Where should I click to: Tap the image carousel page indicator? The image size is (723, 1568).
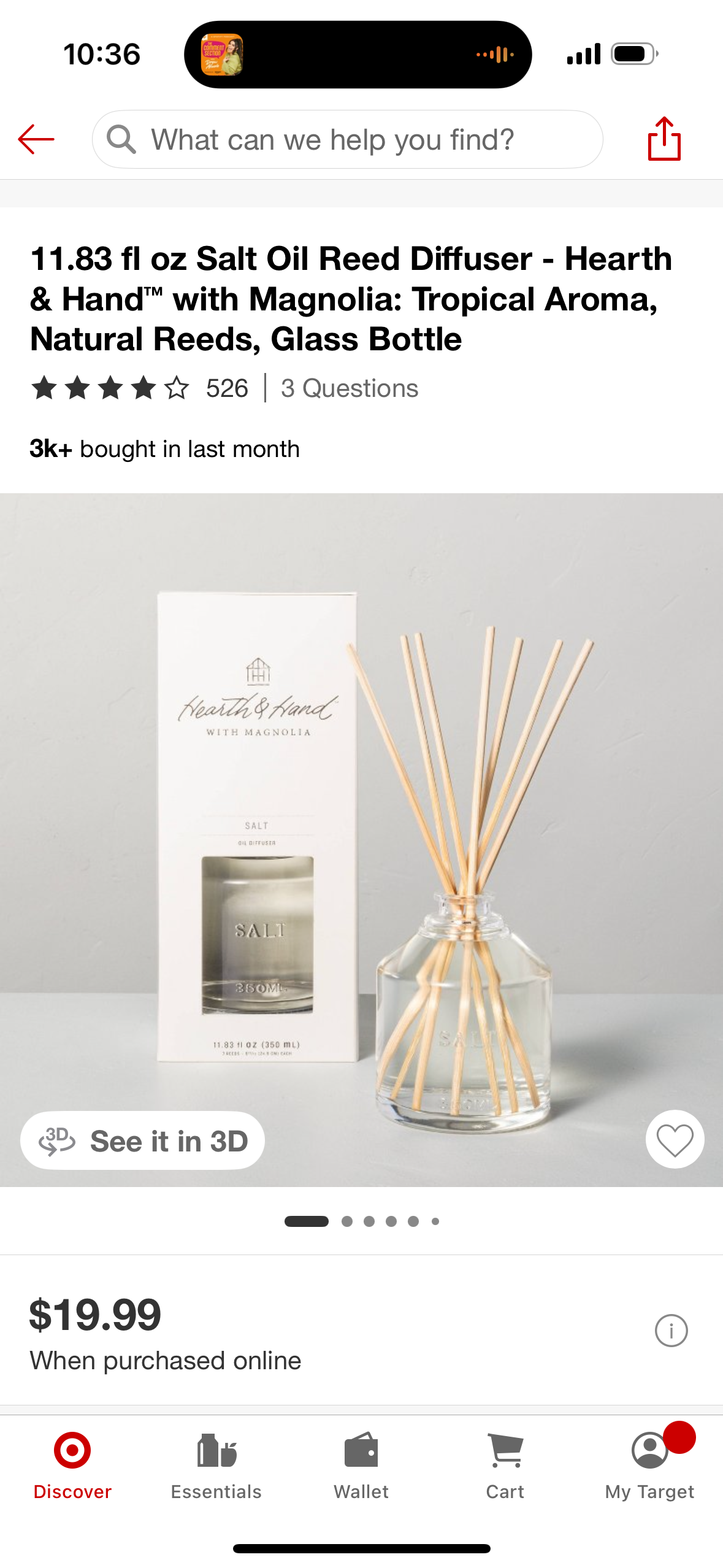click(x=361, y=1221)
